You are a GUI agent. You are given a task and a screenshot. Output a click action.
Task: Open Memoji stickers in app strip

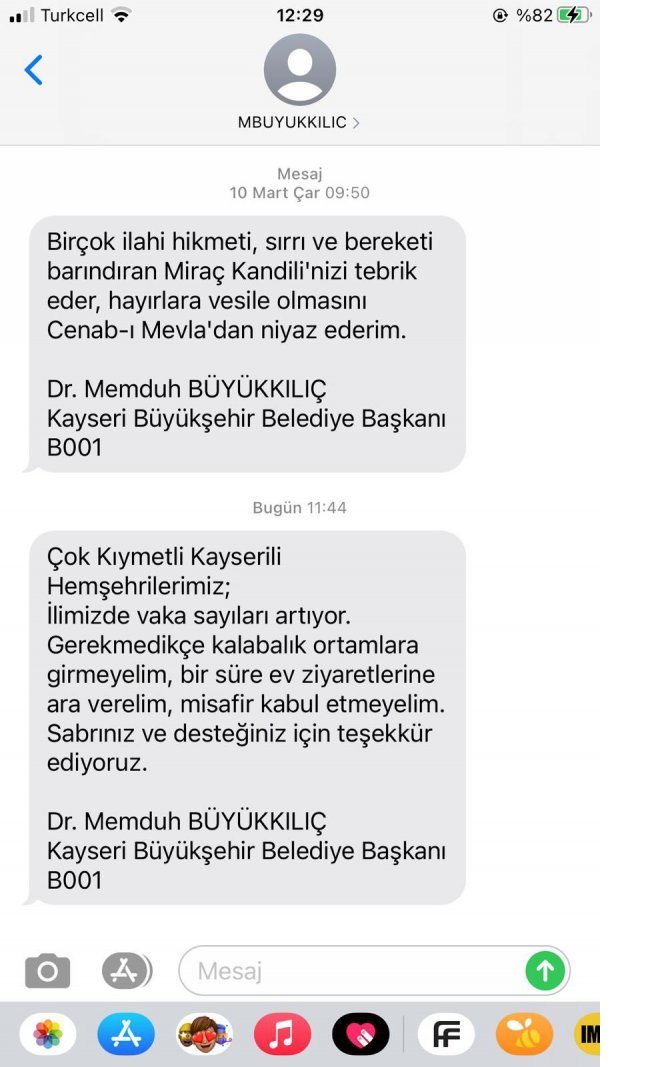(x=204, y=1034)
